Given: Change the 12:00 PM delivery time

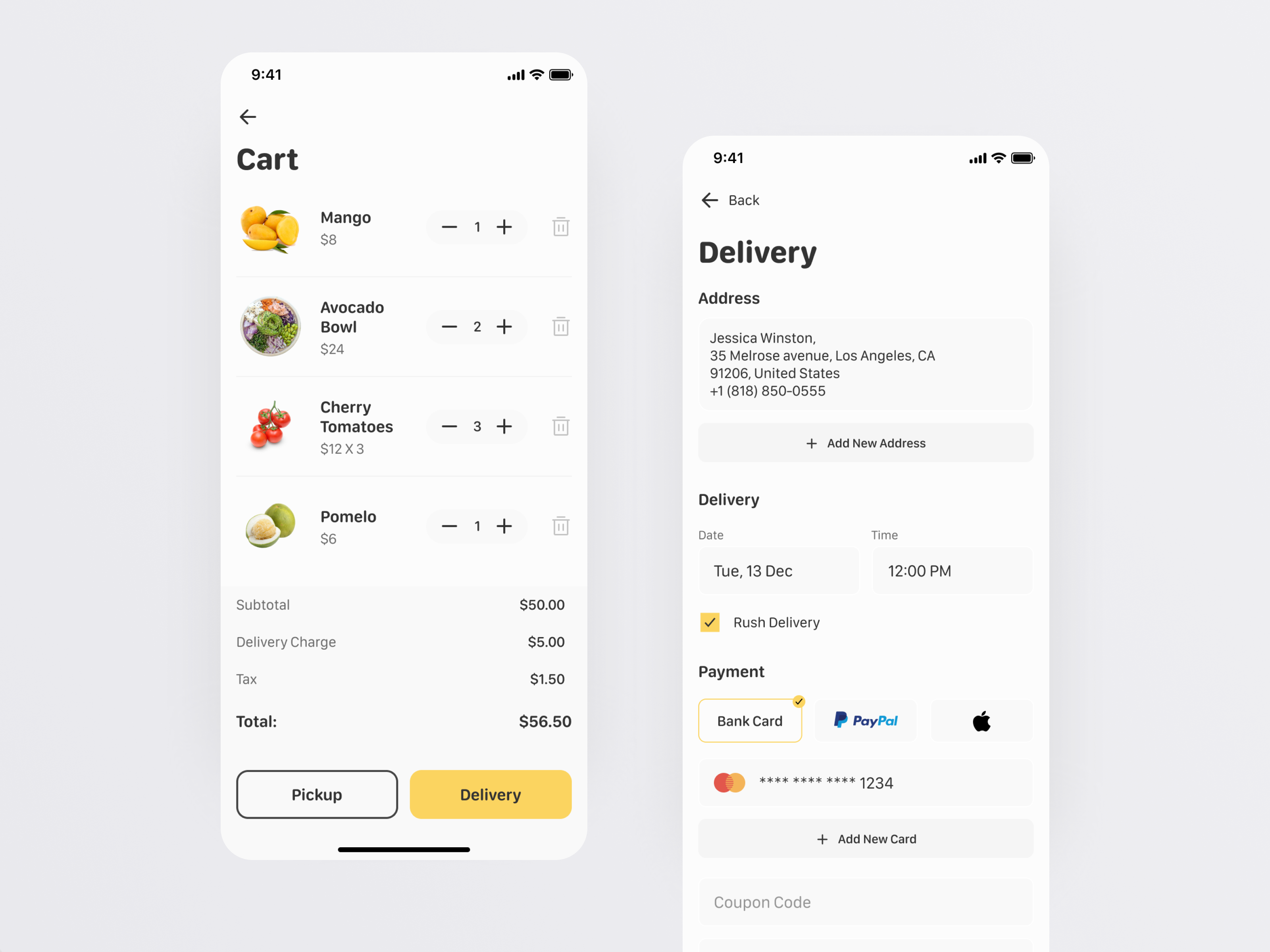Looking at the screenshot, I should tap(952, 571).
